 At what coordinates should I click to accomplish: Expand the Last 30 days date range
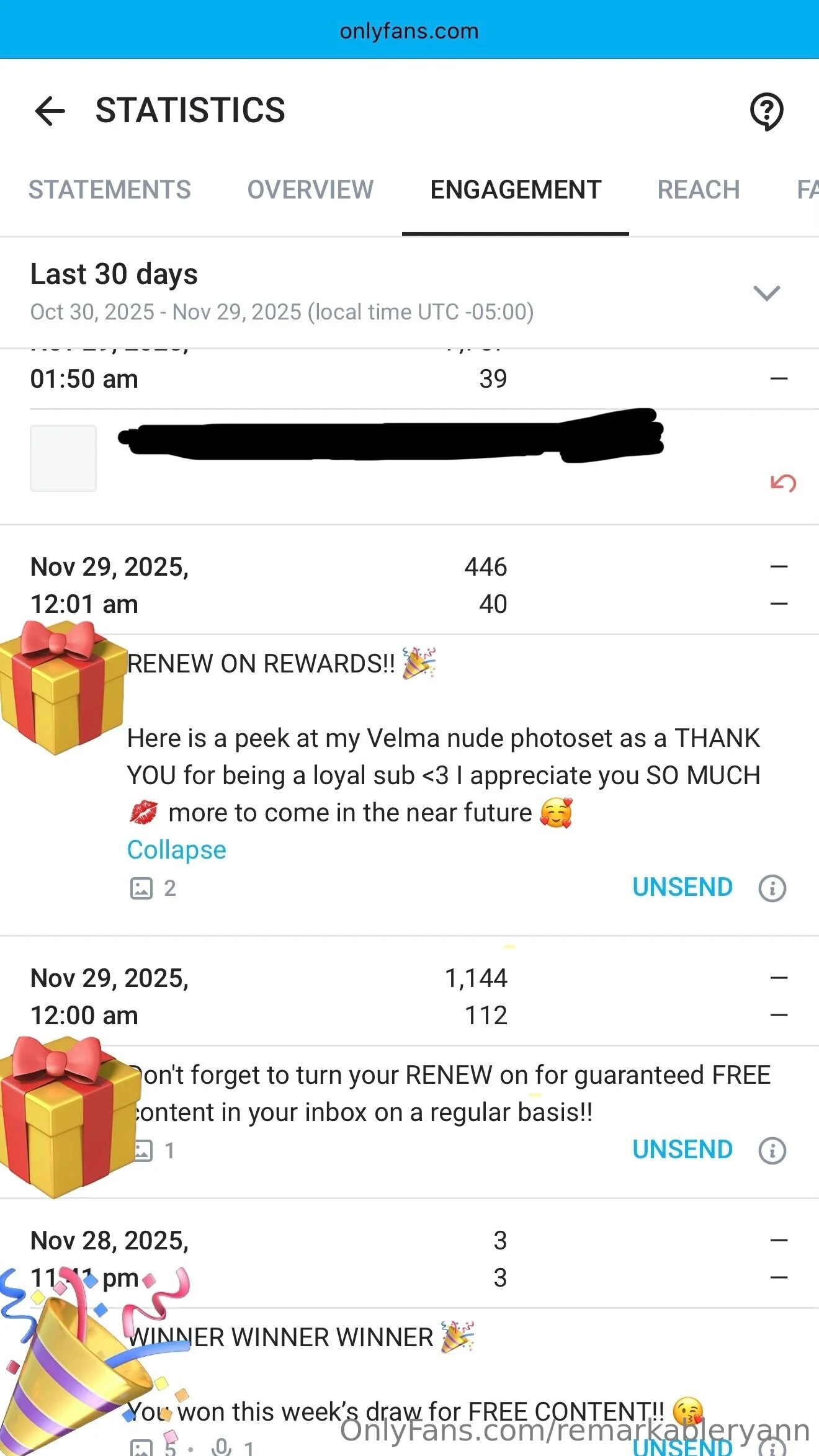pos(766,292)
